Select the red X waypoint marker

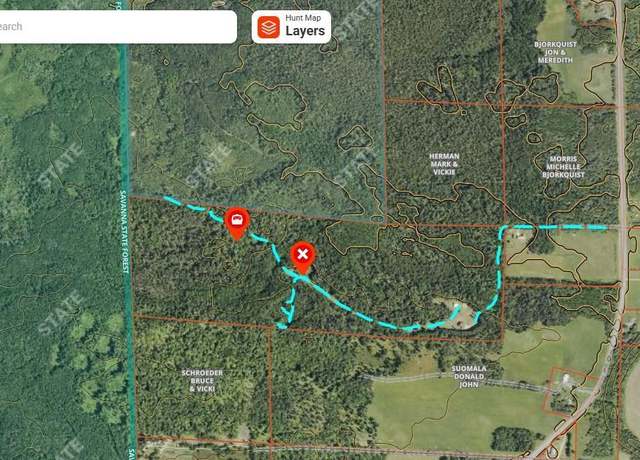click(x=302, y=256)
